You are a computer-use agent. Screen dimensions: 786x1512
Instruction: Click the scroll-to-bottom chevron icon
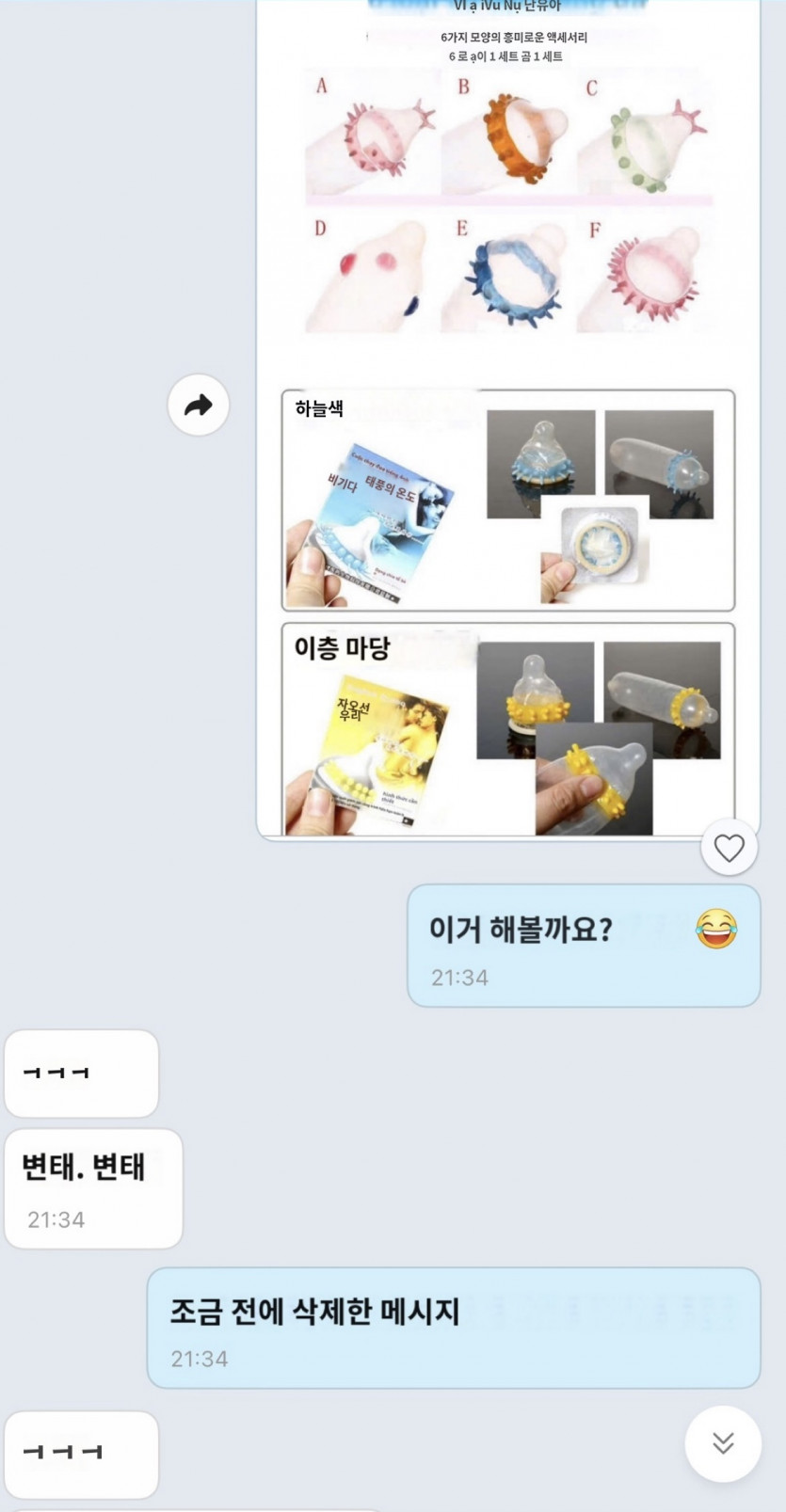tap(722, 1443)
